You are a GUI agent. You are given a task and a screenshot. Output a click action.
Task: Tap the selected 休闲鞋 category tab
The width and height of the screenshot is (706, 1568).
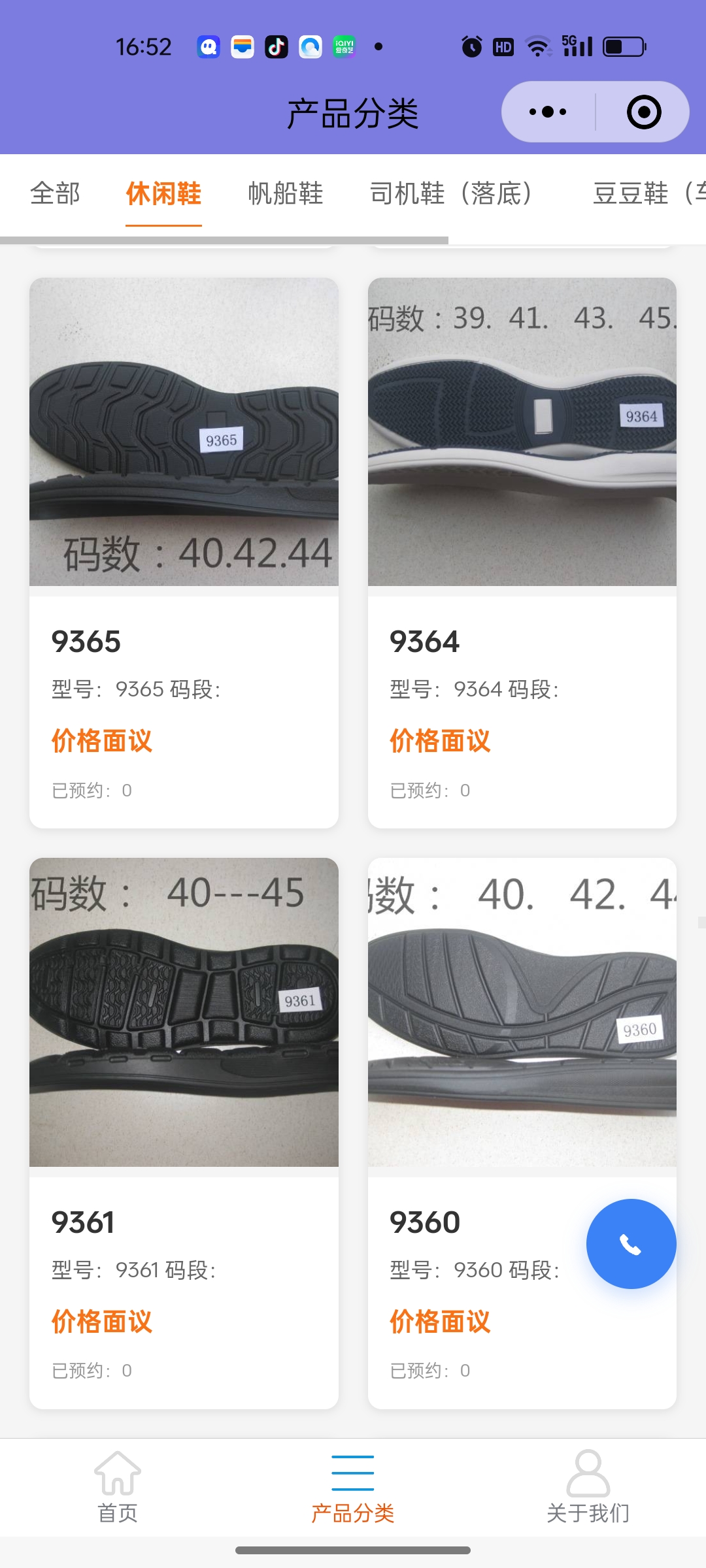163,193
